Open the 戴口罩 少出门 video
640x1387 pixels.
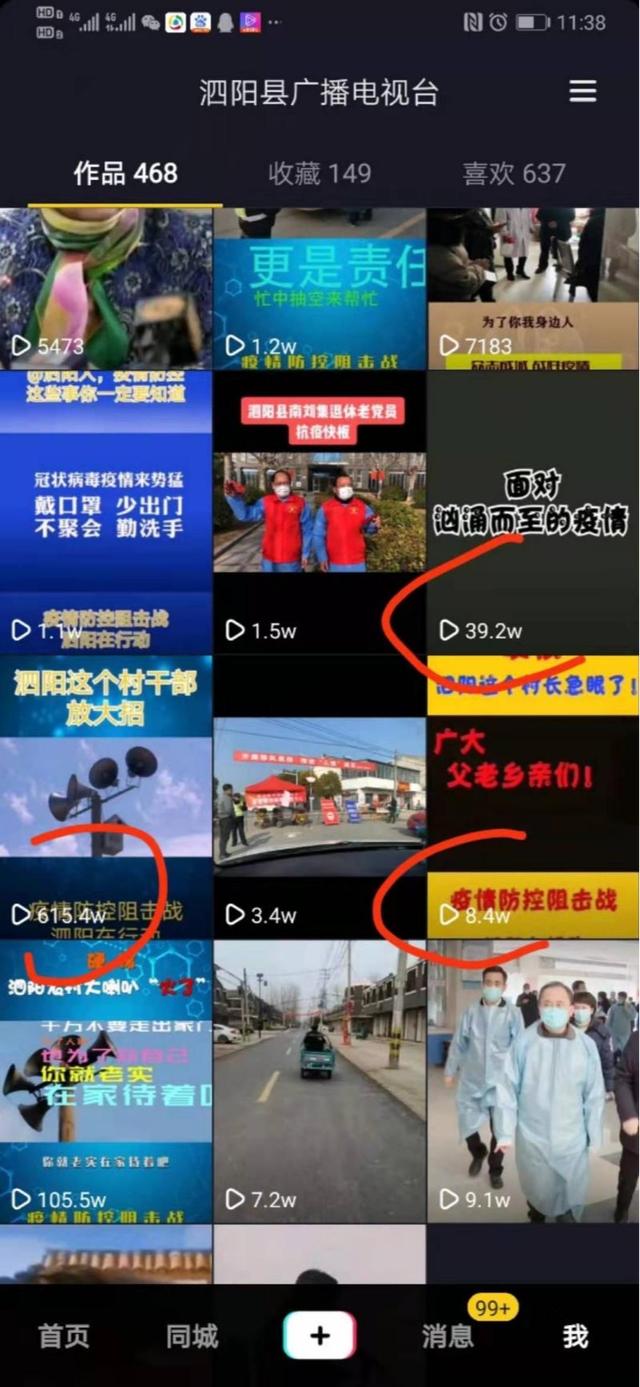click(x=106, y=512)
